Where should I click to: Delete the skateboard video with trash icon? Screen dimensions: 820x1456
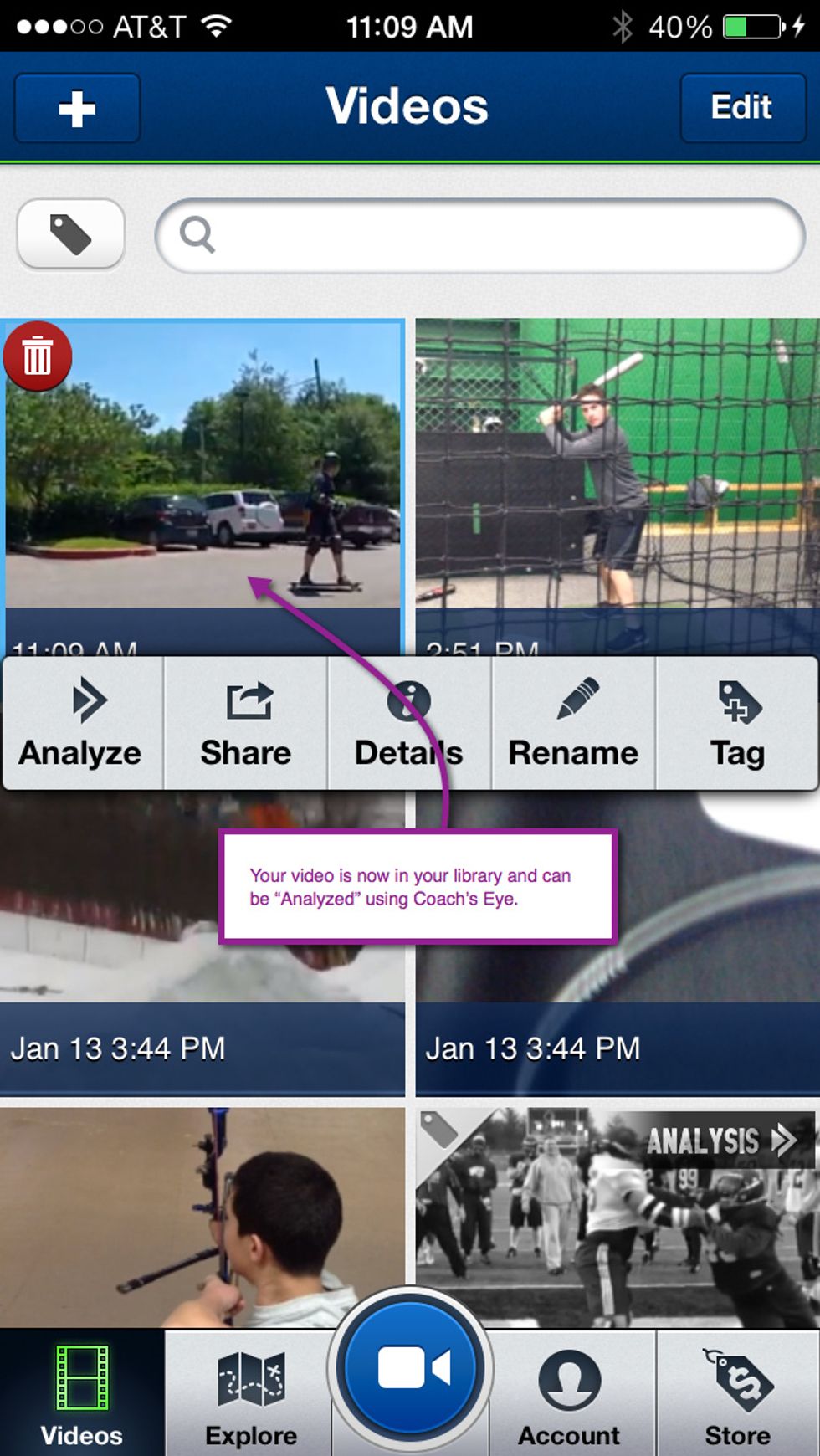[x=38, y=356]
